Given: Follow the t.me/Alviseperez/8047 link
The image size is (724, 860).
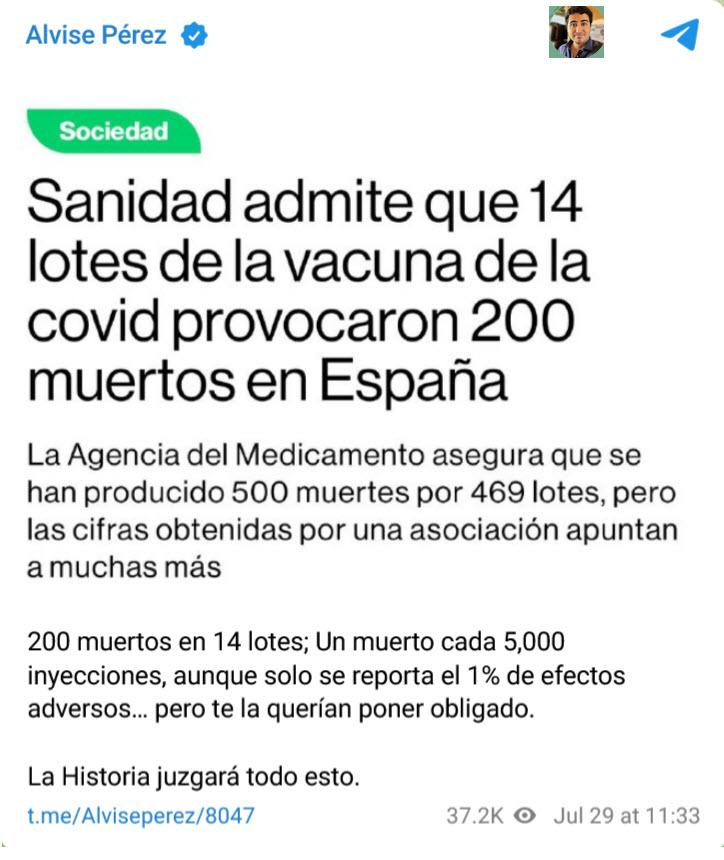Looking at the screenshot, I should [x=141, y=815].
